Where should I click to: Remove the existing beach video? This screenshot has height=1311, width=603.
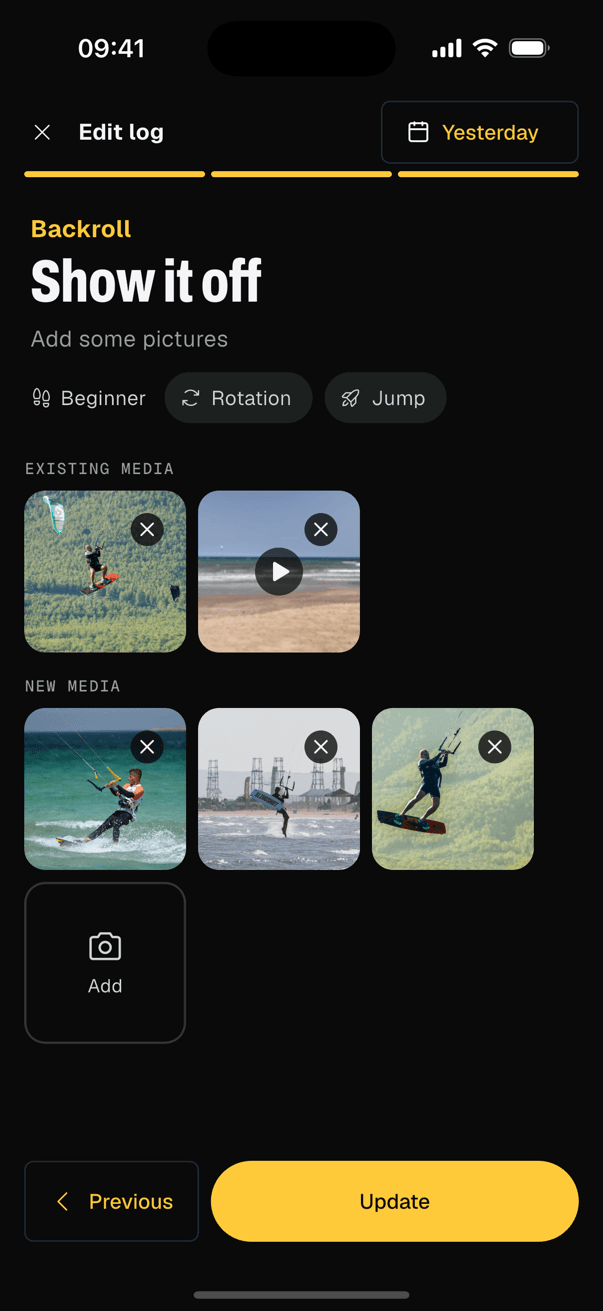[x=321, y=530]
